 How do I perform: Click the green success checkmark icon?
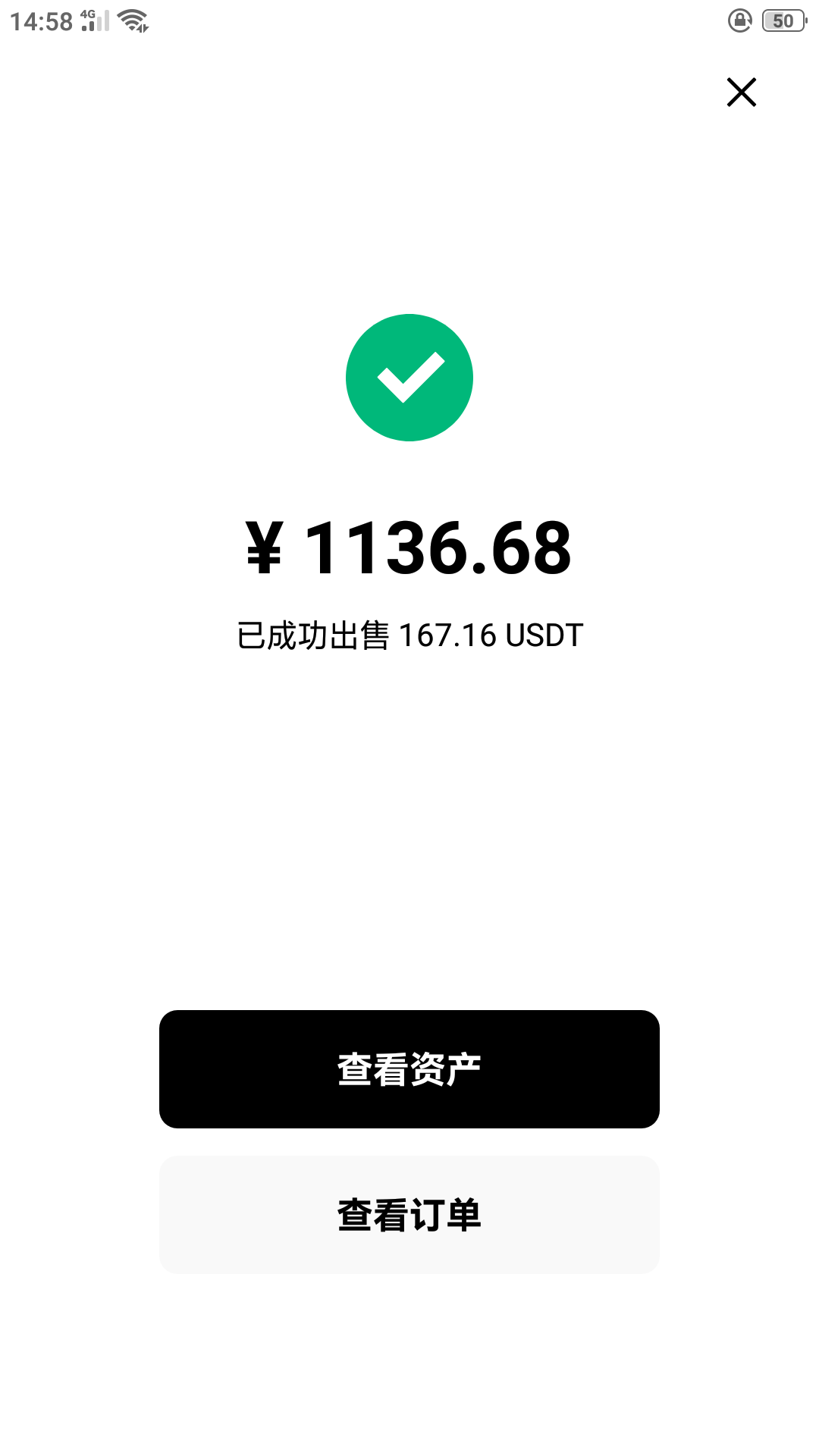(409, 377)
